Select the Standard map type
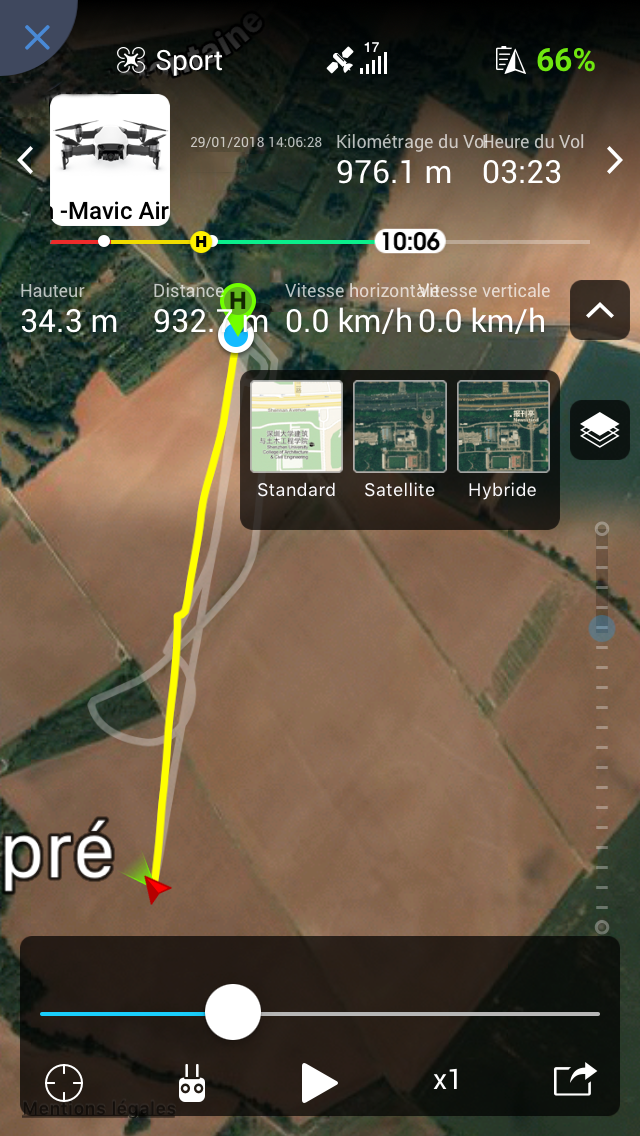Screen dimensions: 640x1136 [x=296, y=440]
